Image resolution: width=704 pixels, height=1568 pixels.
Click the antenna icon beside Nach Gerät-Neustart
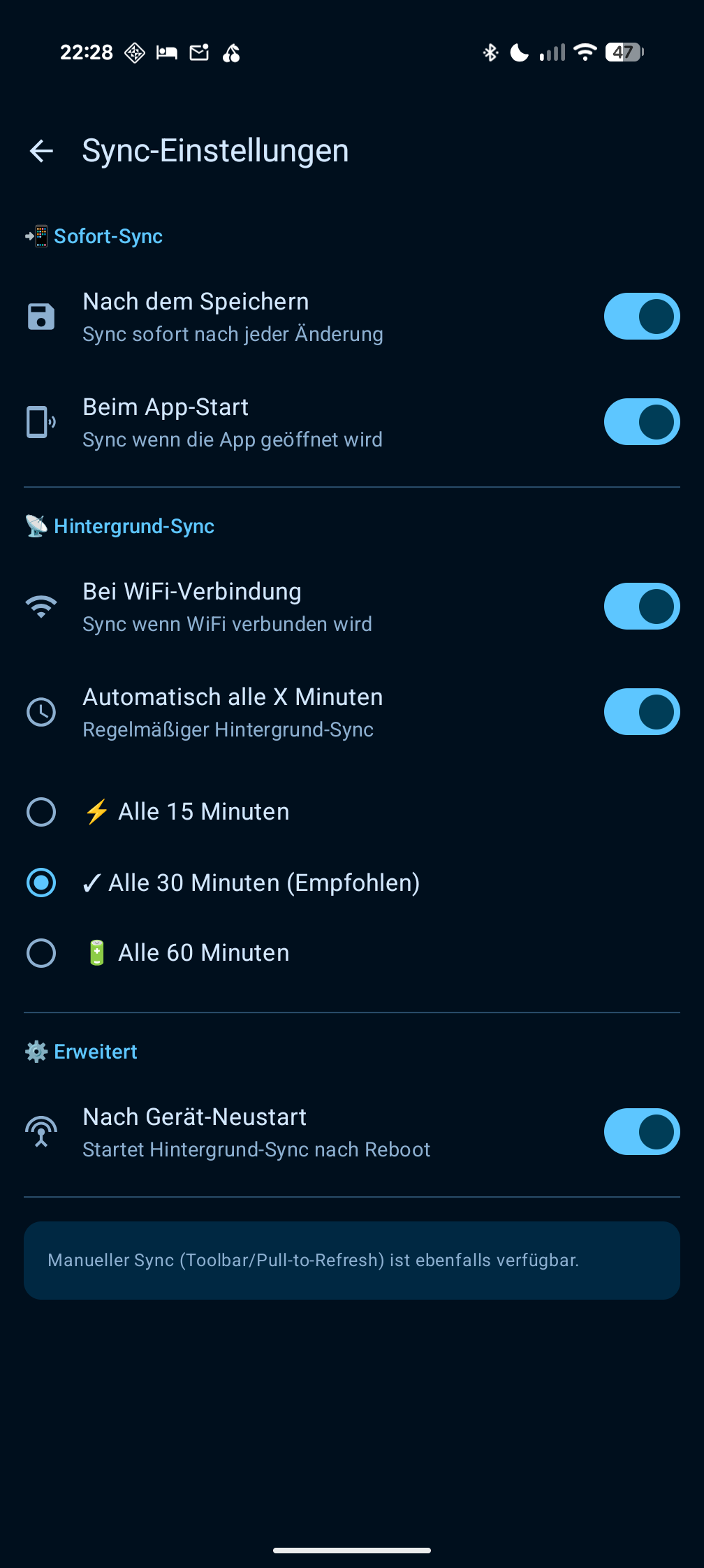point(41,1131)
